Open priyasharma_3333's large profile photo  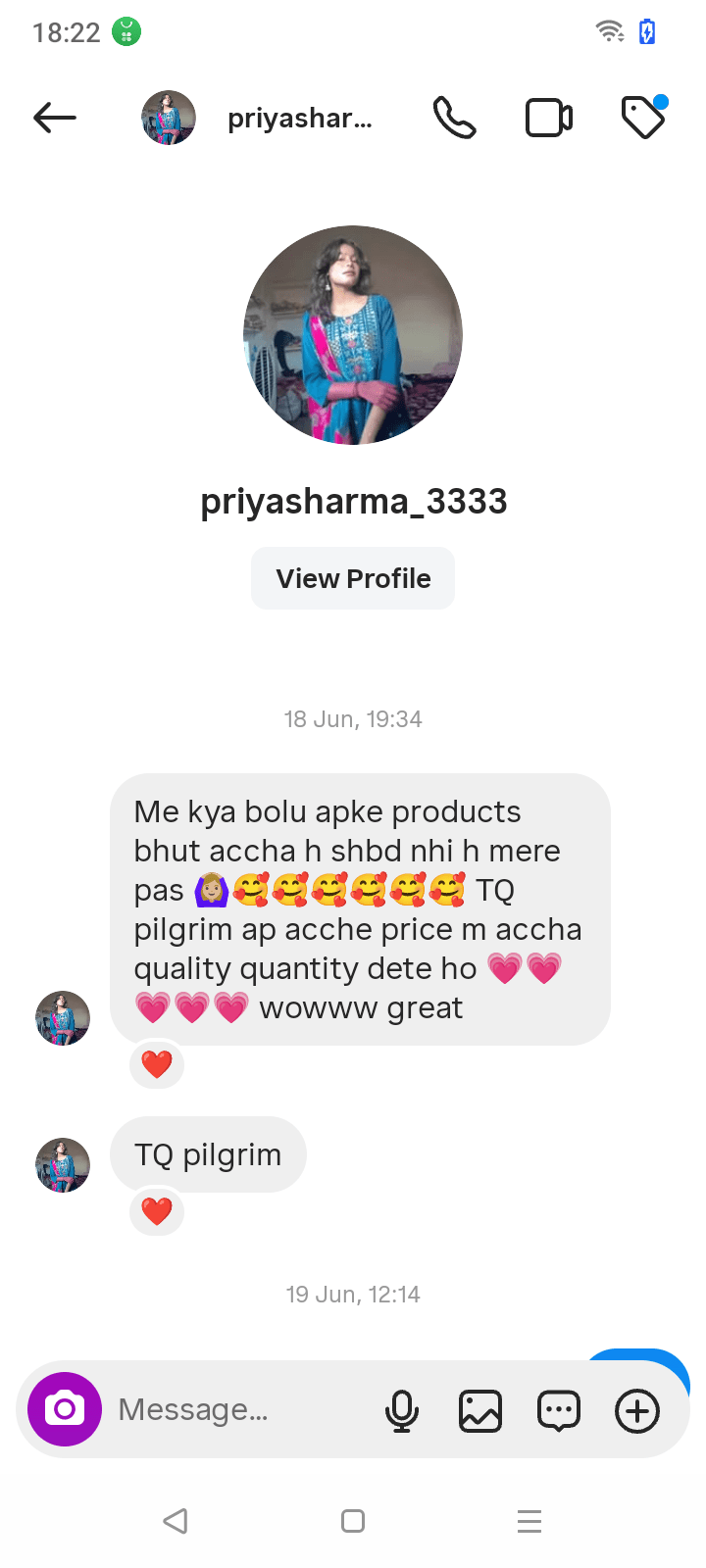pyautogui.click(x=353, y=335)
